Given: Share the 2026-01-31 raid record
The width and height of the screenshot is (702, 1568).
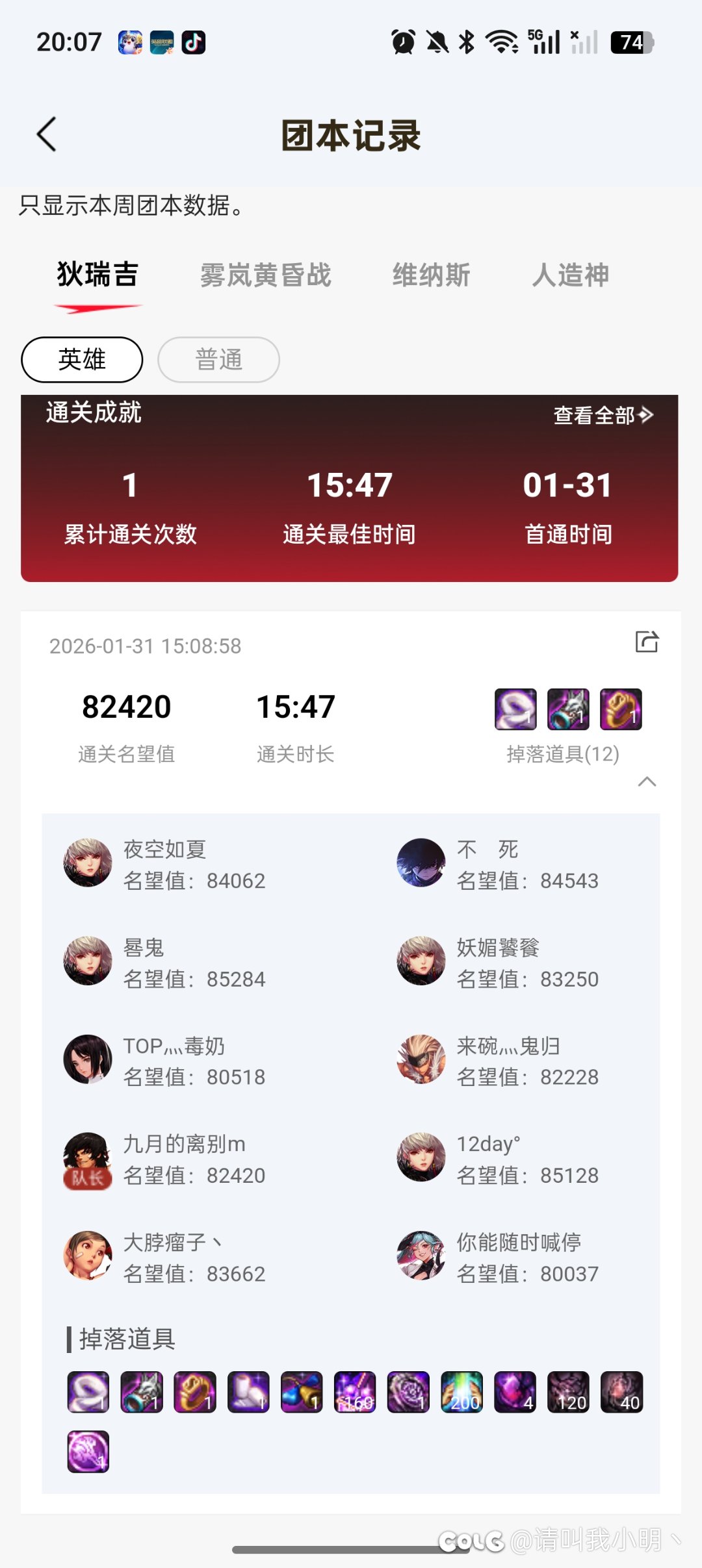Looking at the screenshot, I should (647, 642).
